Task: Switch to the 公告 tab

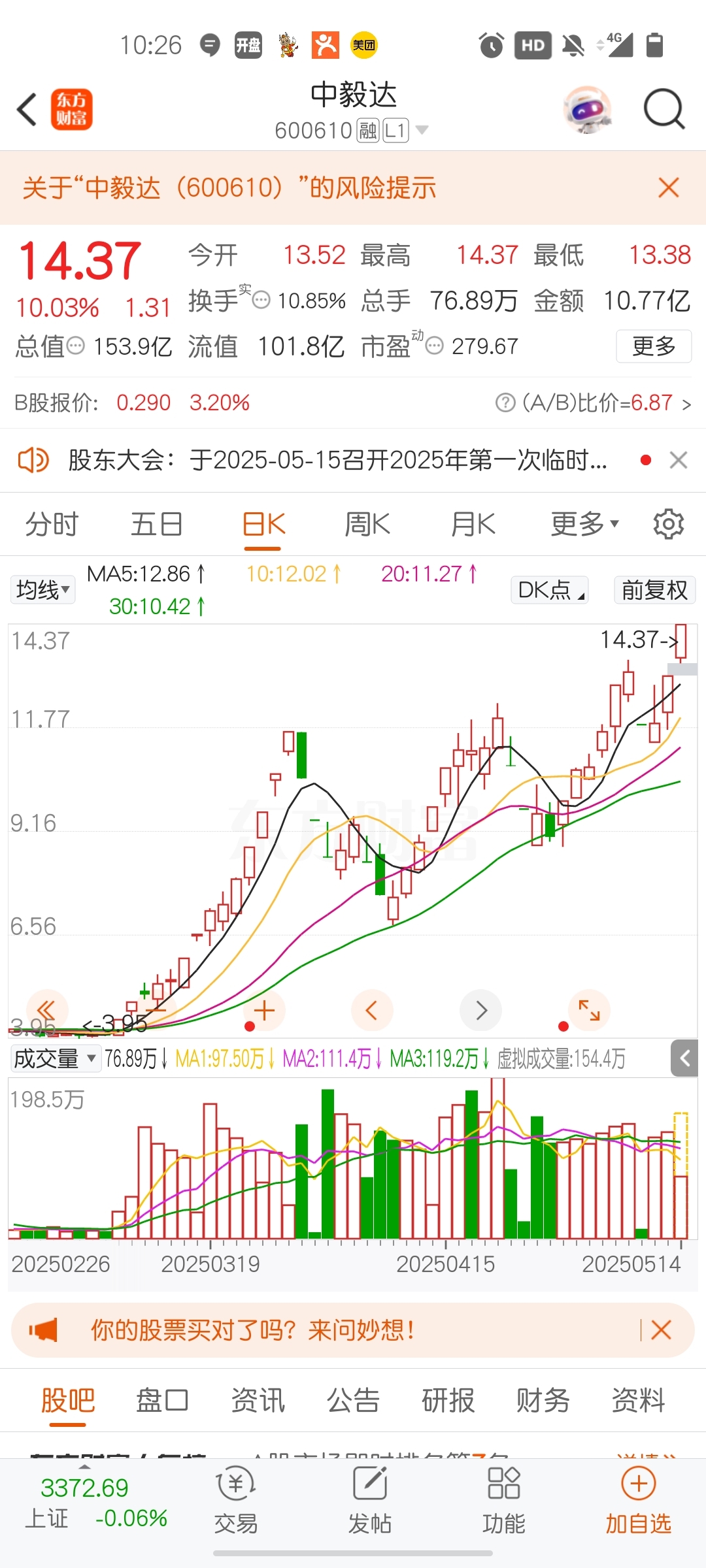Action: point(353,1400)
